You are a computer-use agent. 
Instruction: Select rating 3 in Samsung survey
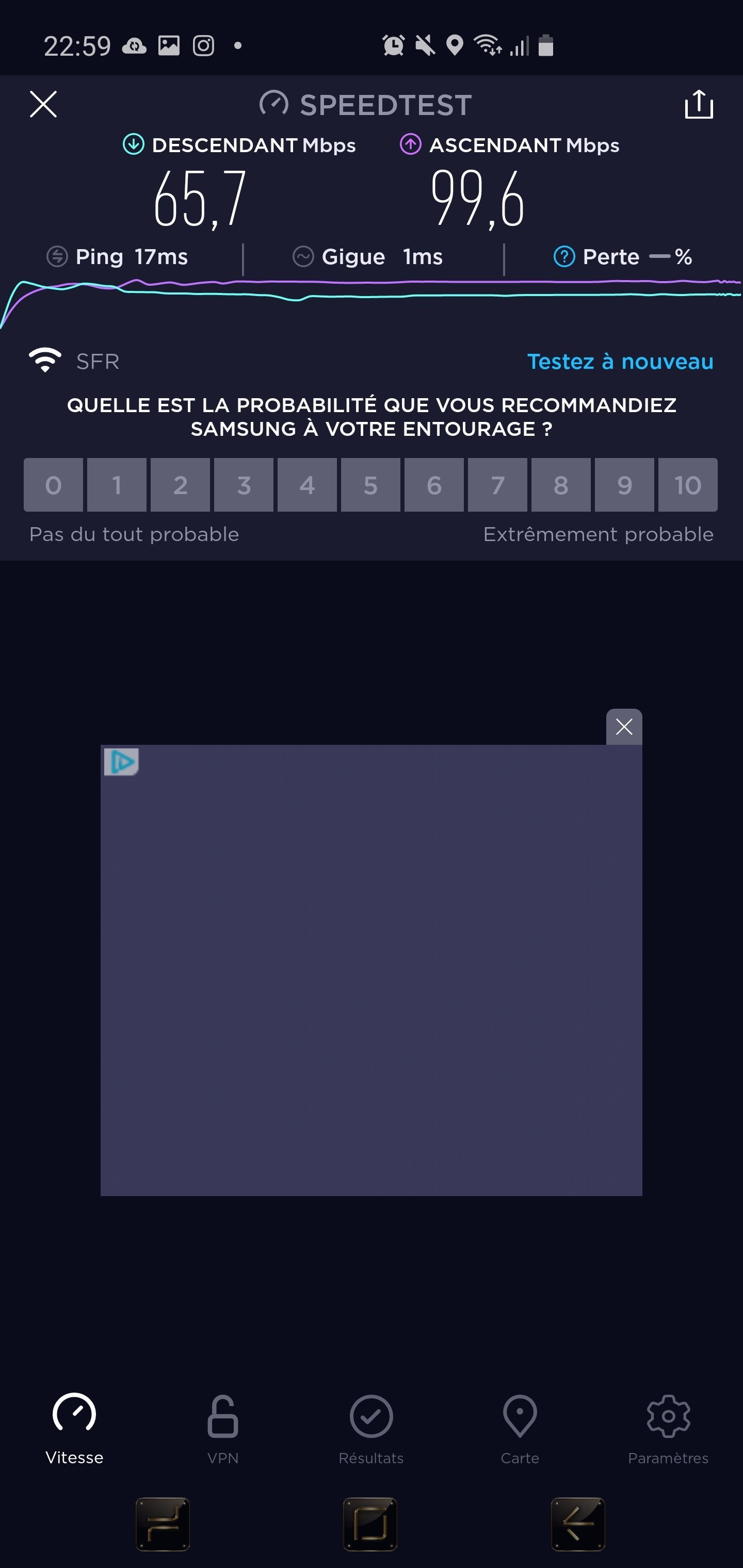click(x=244, y=485)
